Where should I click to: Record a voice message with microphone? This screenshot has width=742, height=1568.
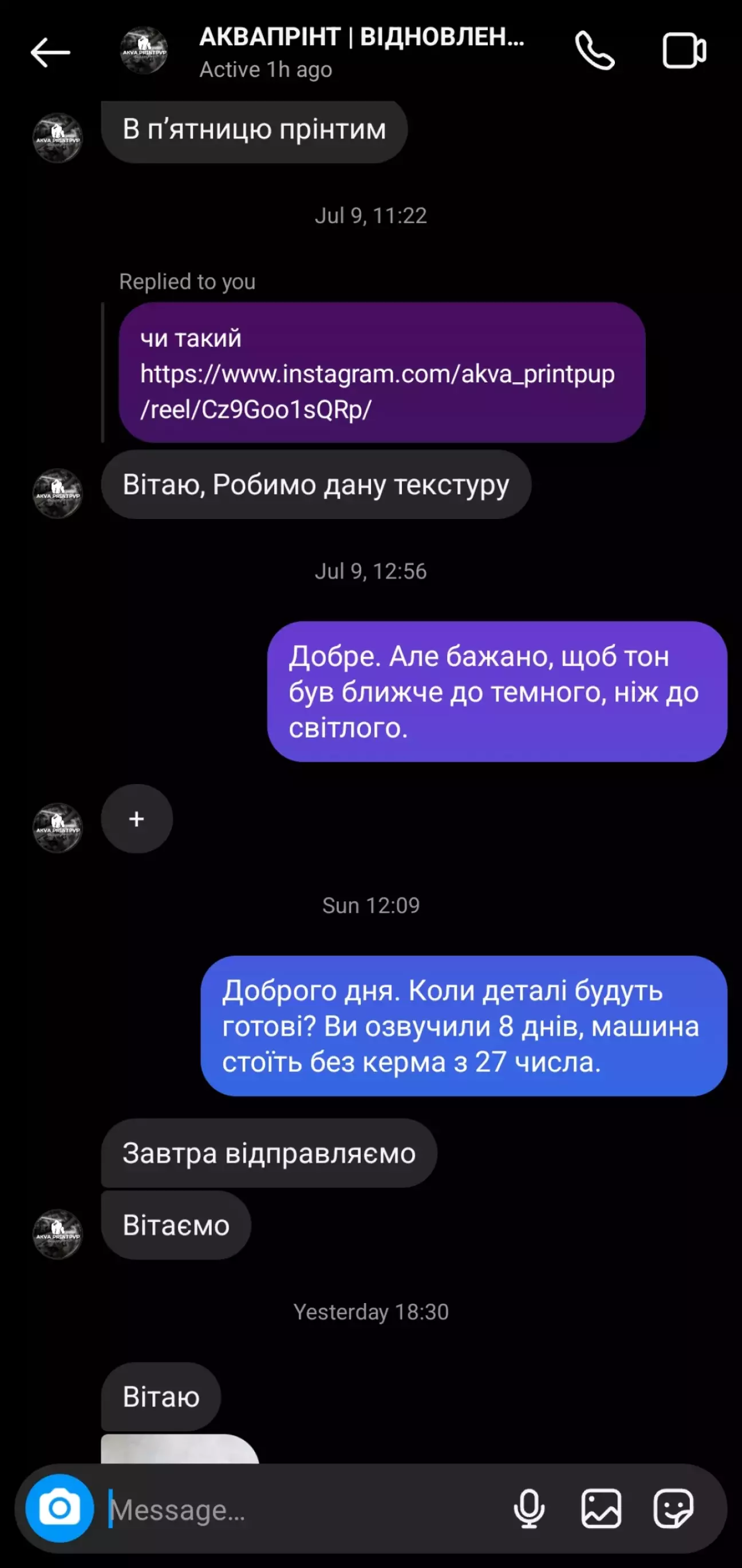click(529, 1508)
